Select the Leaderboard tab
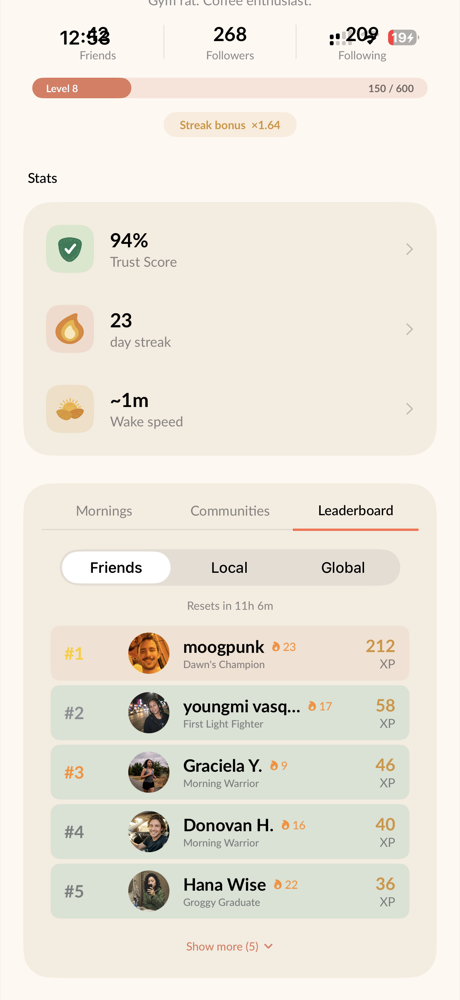The image size is (460, 1000). [355, 511]
